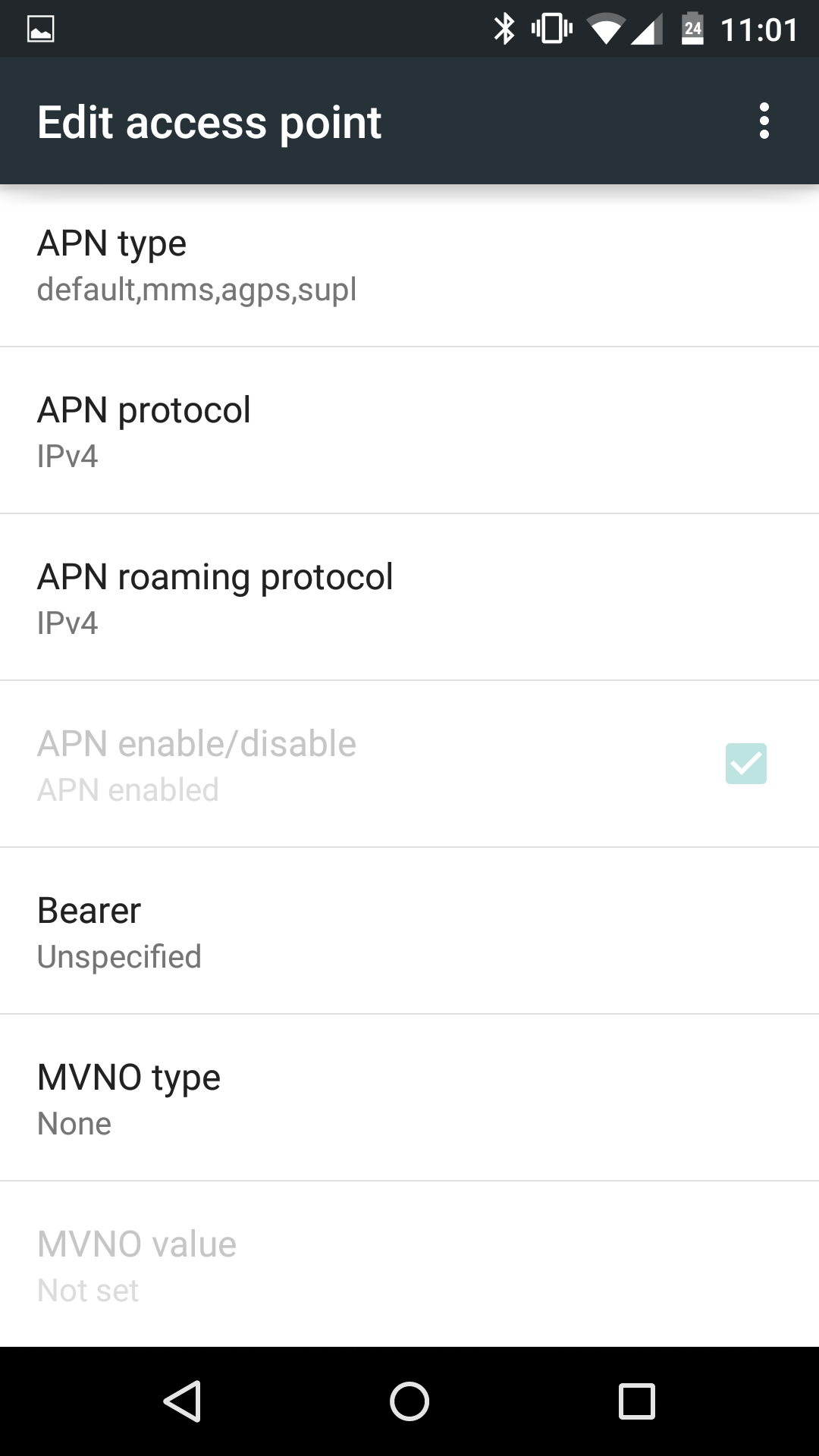Edit APN roaming protocol

coord(409,598)
